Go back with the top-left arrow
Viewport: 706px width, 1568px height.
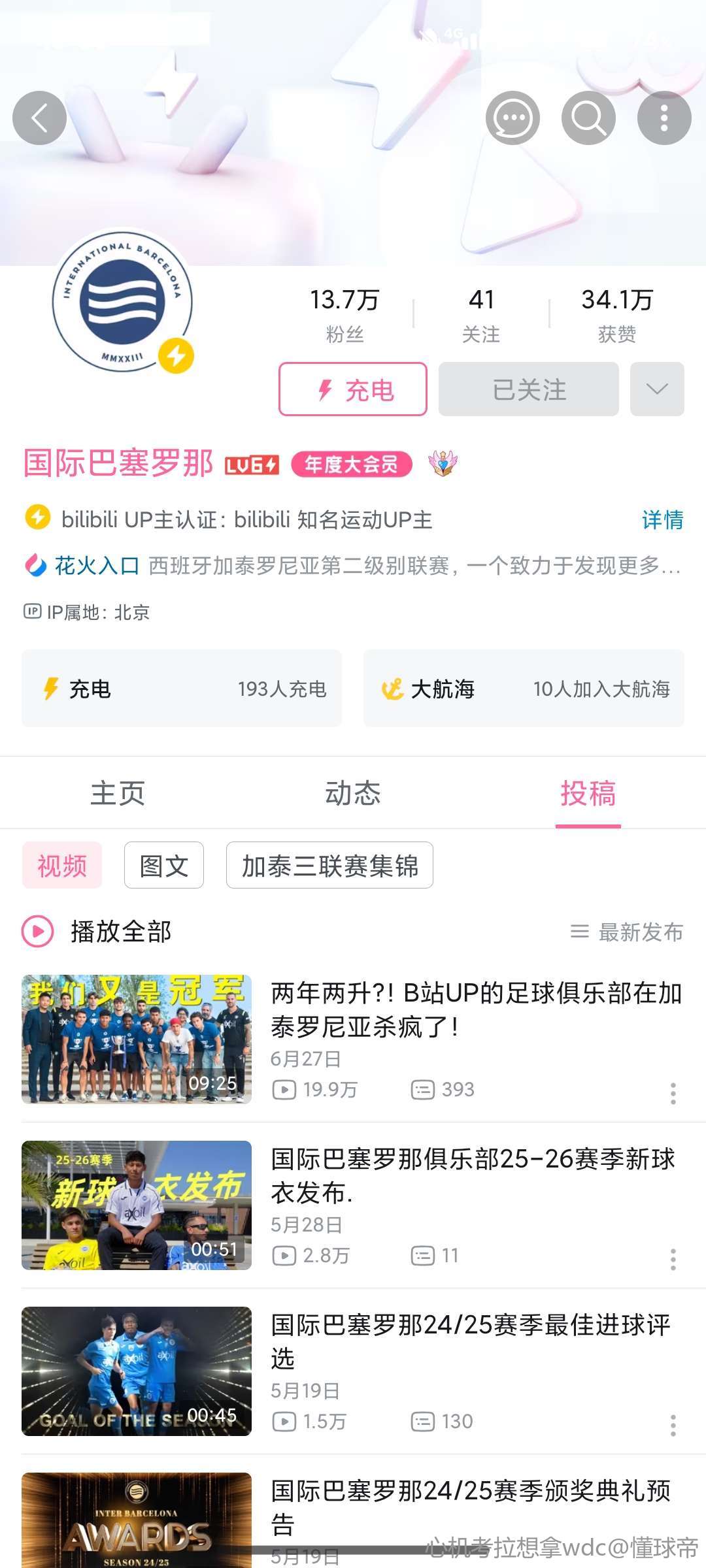[39, 118]
